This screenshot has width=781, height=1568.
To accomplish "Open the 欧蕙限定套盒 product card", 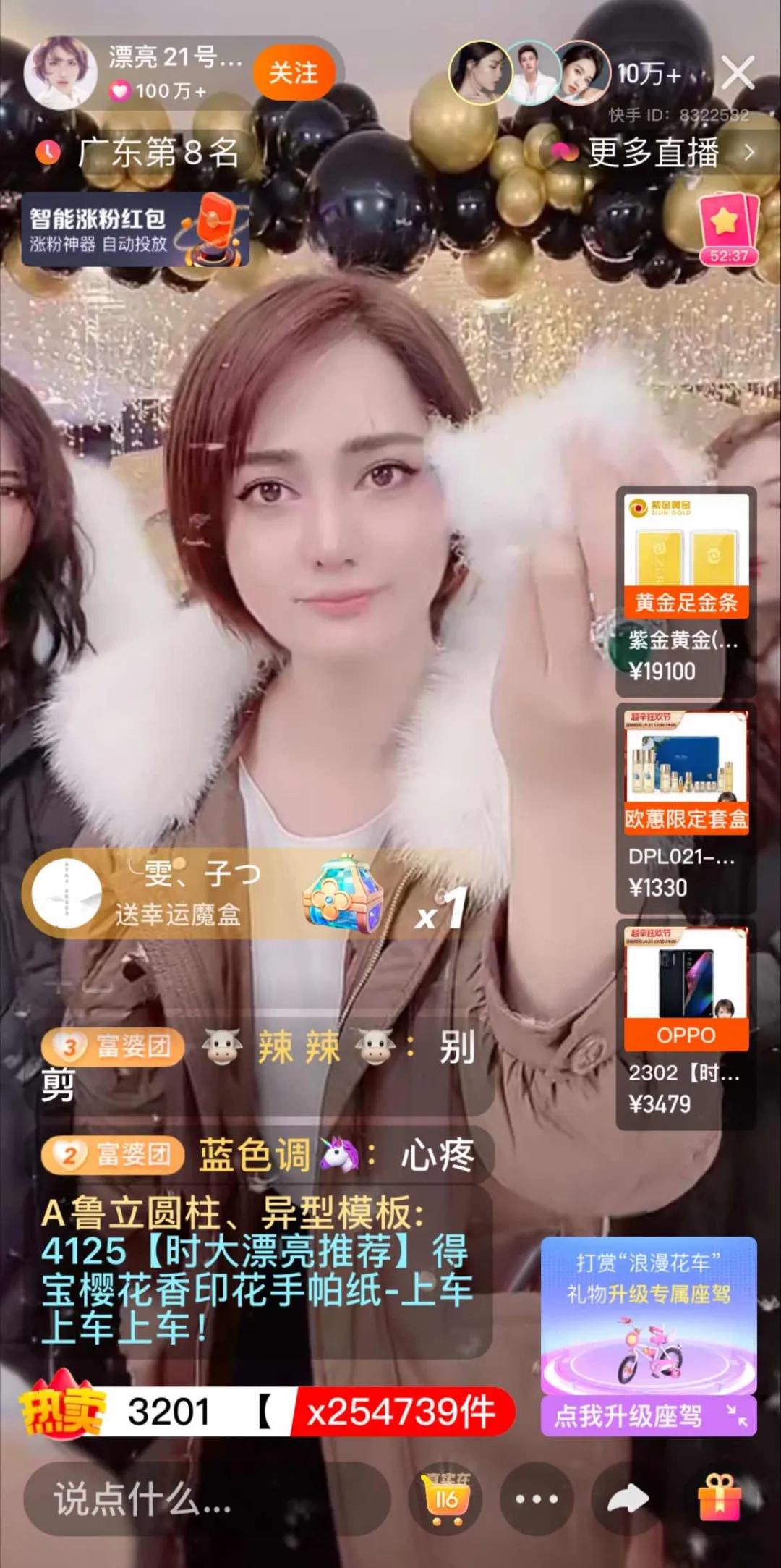I will pyautogui.click(x=686, y=807).
